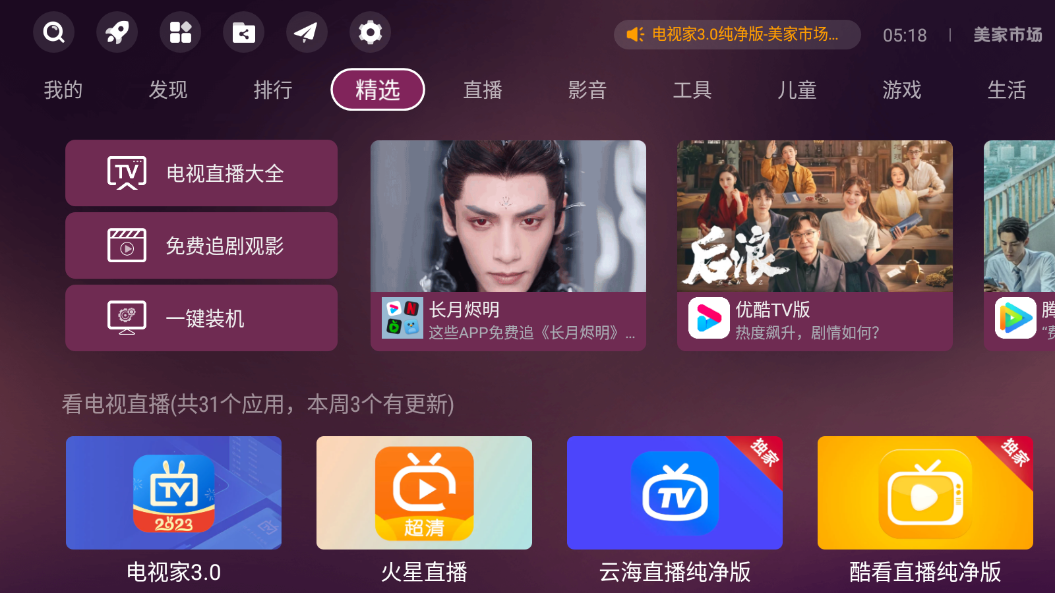Open the shared folder icon

coord(243,33)
